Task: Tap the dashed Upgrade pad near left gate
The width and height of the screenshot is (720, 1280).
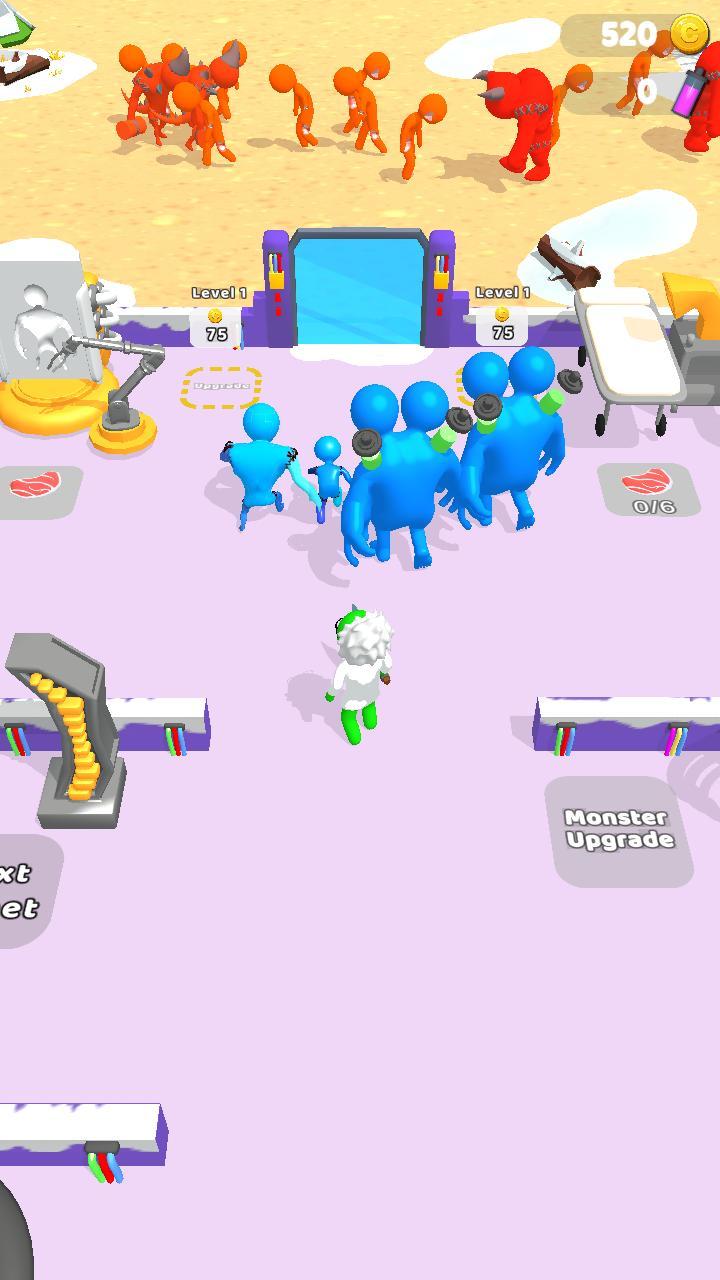Action: [x=221, y=386]
